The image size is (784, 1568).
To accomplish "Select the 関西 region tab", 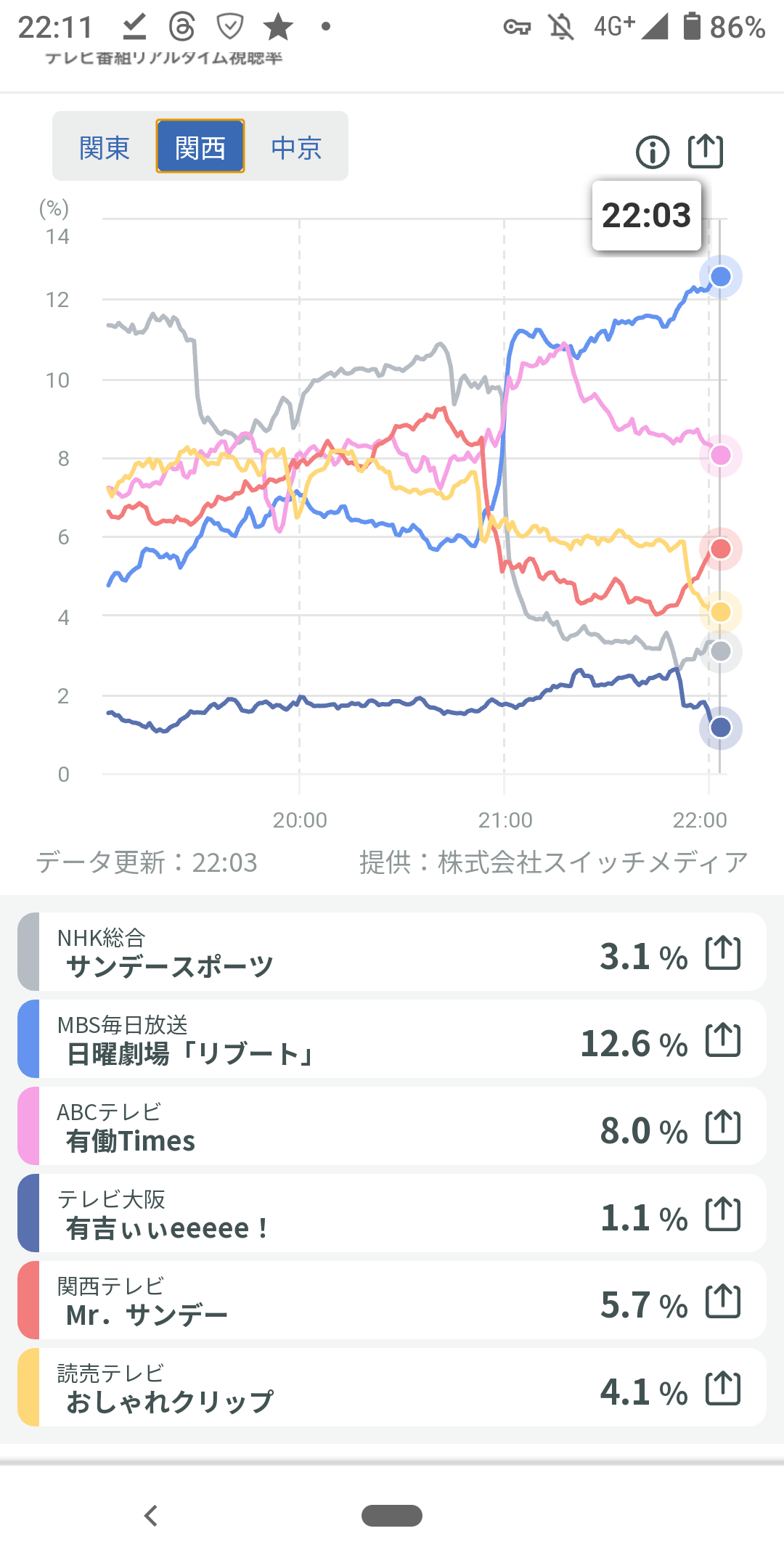I will point(200,147).
